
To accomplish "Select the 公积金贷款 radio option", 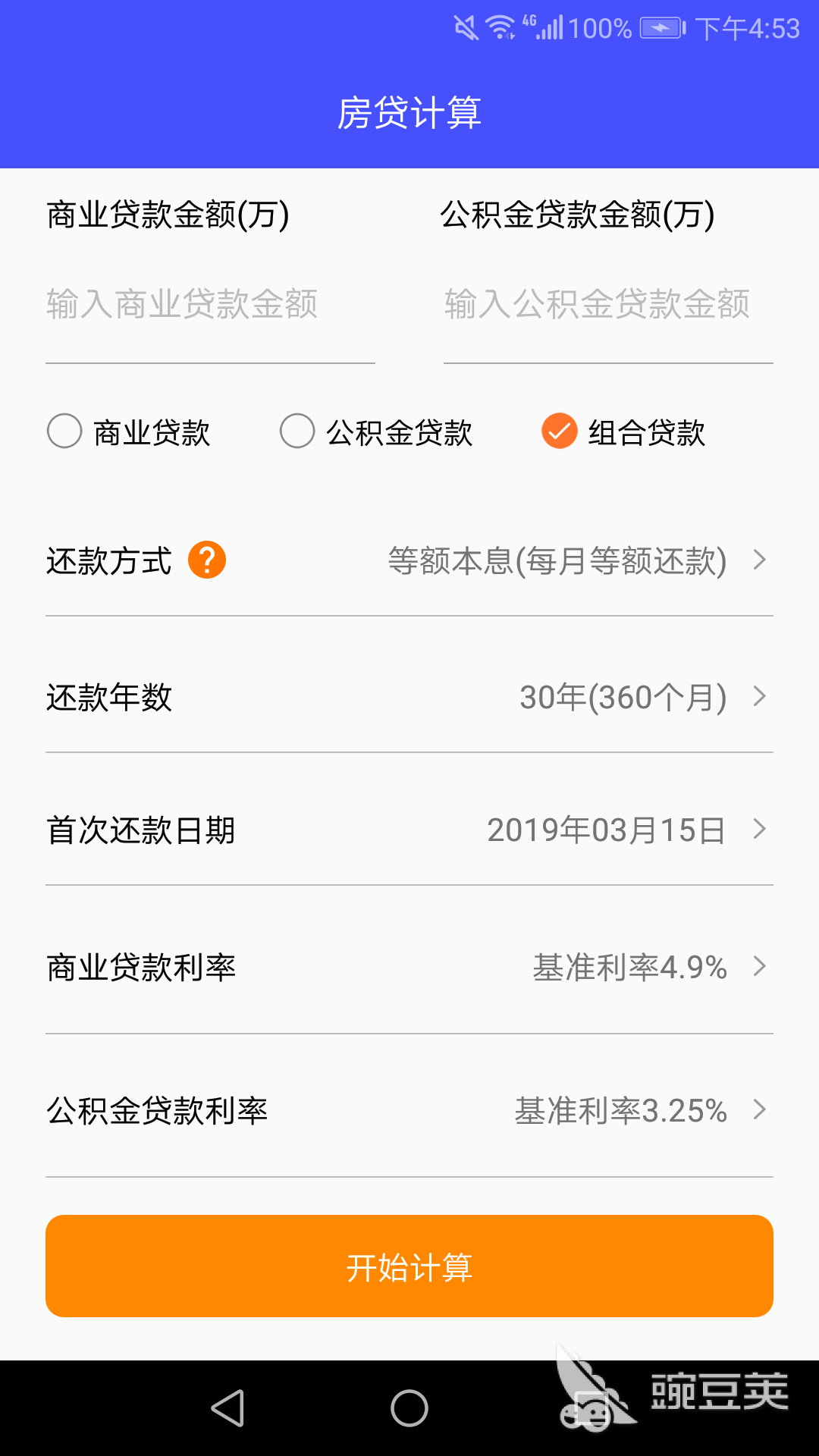I will point(297,431).
